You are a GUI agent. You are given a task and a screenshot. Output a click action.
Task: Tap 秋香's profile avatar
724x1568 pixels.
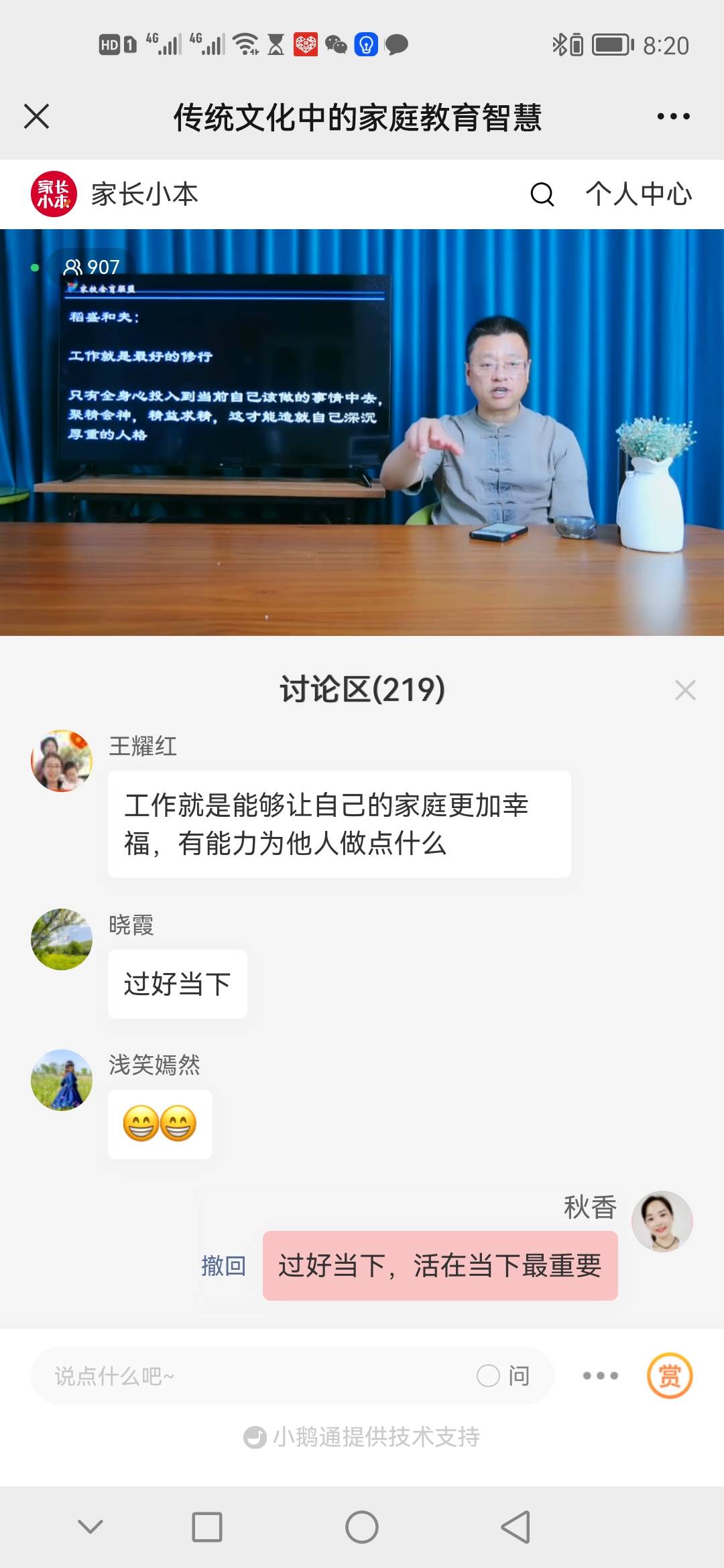[662, 1222]
